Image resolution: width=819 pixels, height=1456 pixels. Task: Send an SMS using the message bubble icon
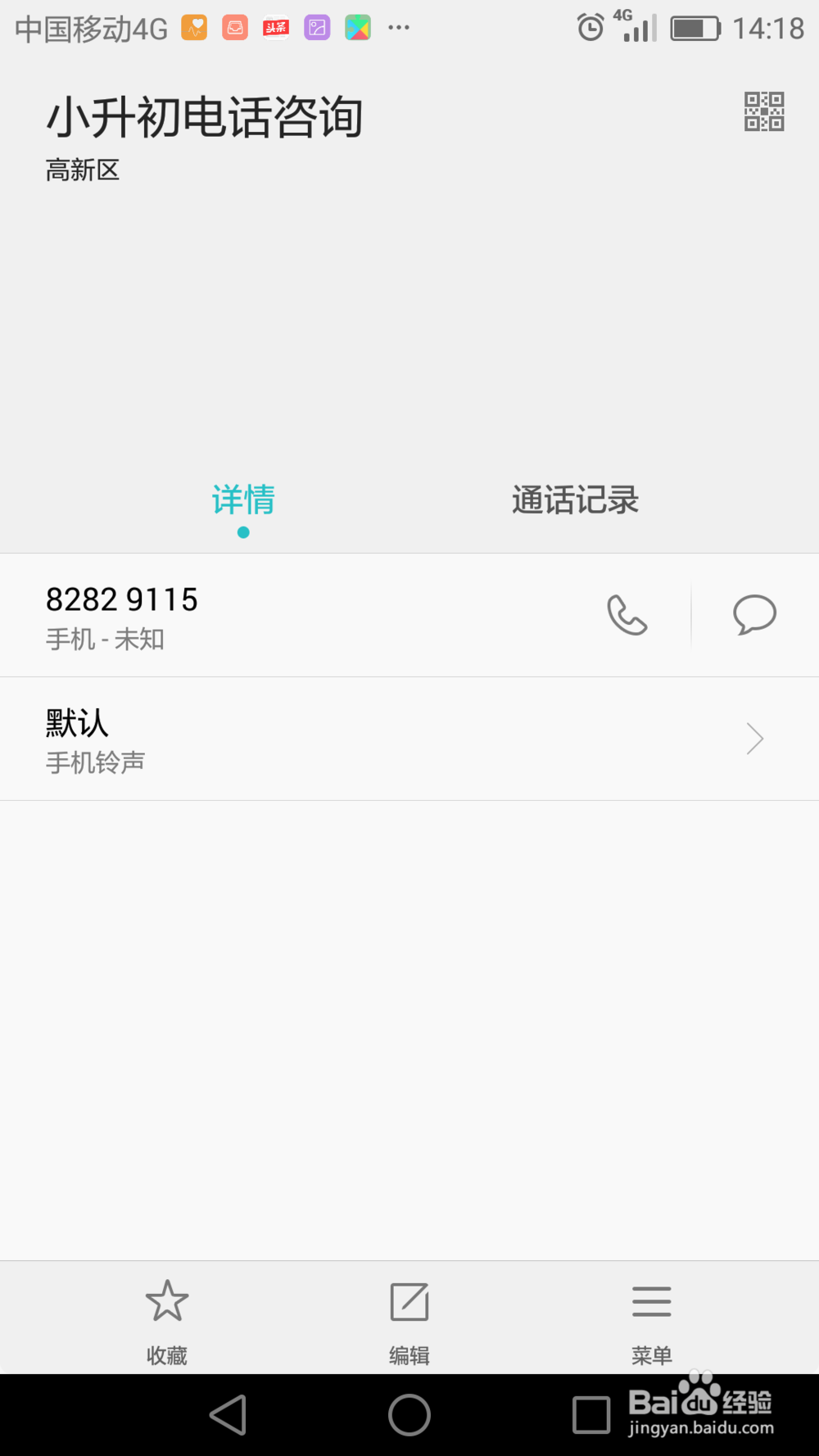pos(753,615)
